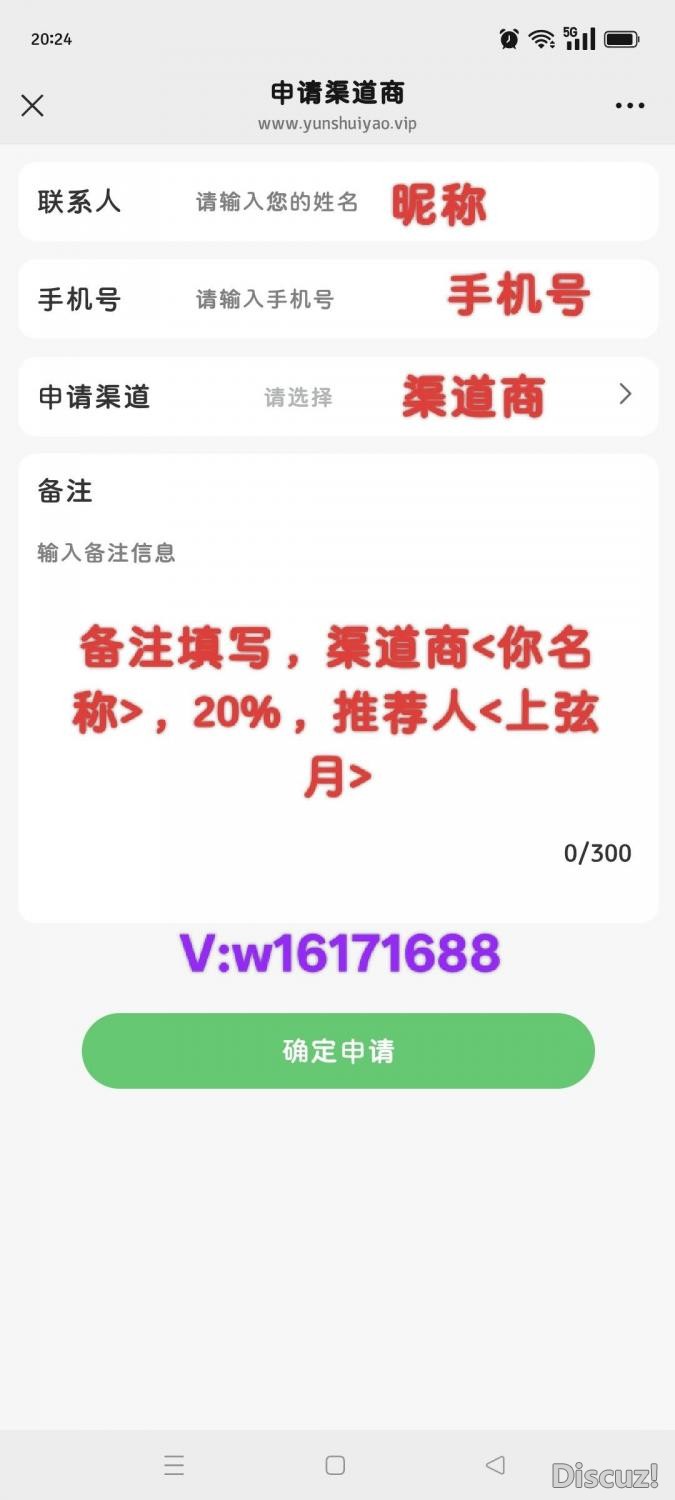Image resolution: width=675 pixels, height=1500 pixels.
Task: Submit with the 确定申请 button
Action: coord(338,1050)
